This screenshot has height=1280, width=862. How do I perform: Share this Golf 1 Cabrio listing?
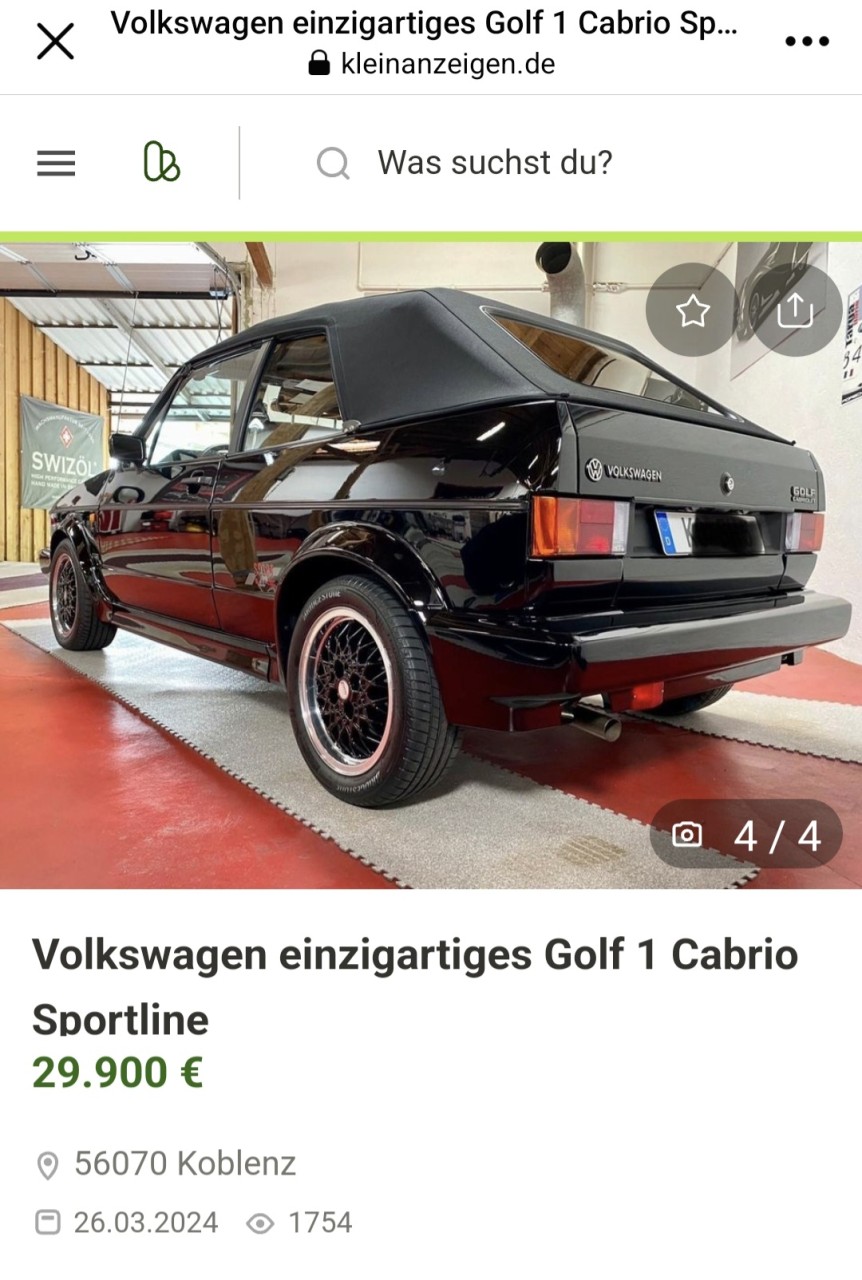pos(795,311)
